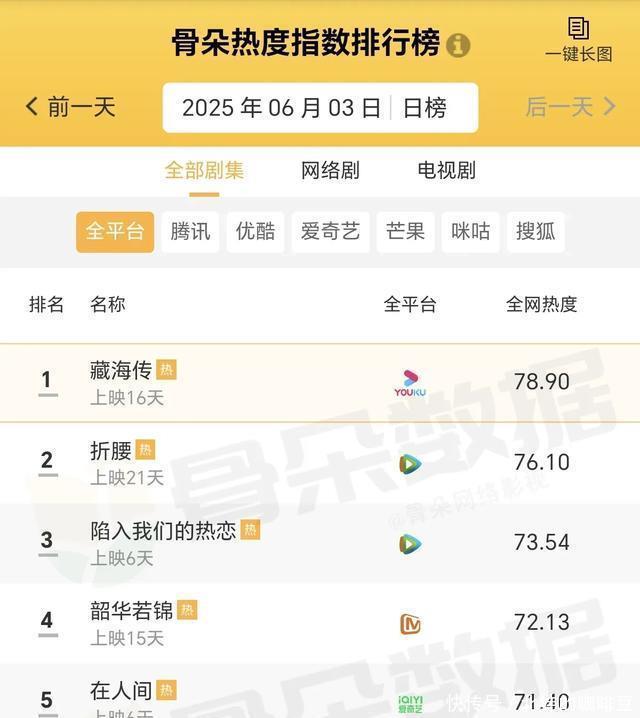Filter by 芒果 platform

tap(406, 232)
